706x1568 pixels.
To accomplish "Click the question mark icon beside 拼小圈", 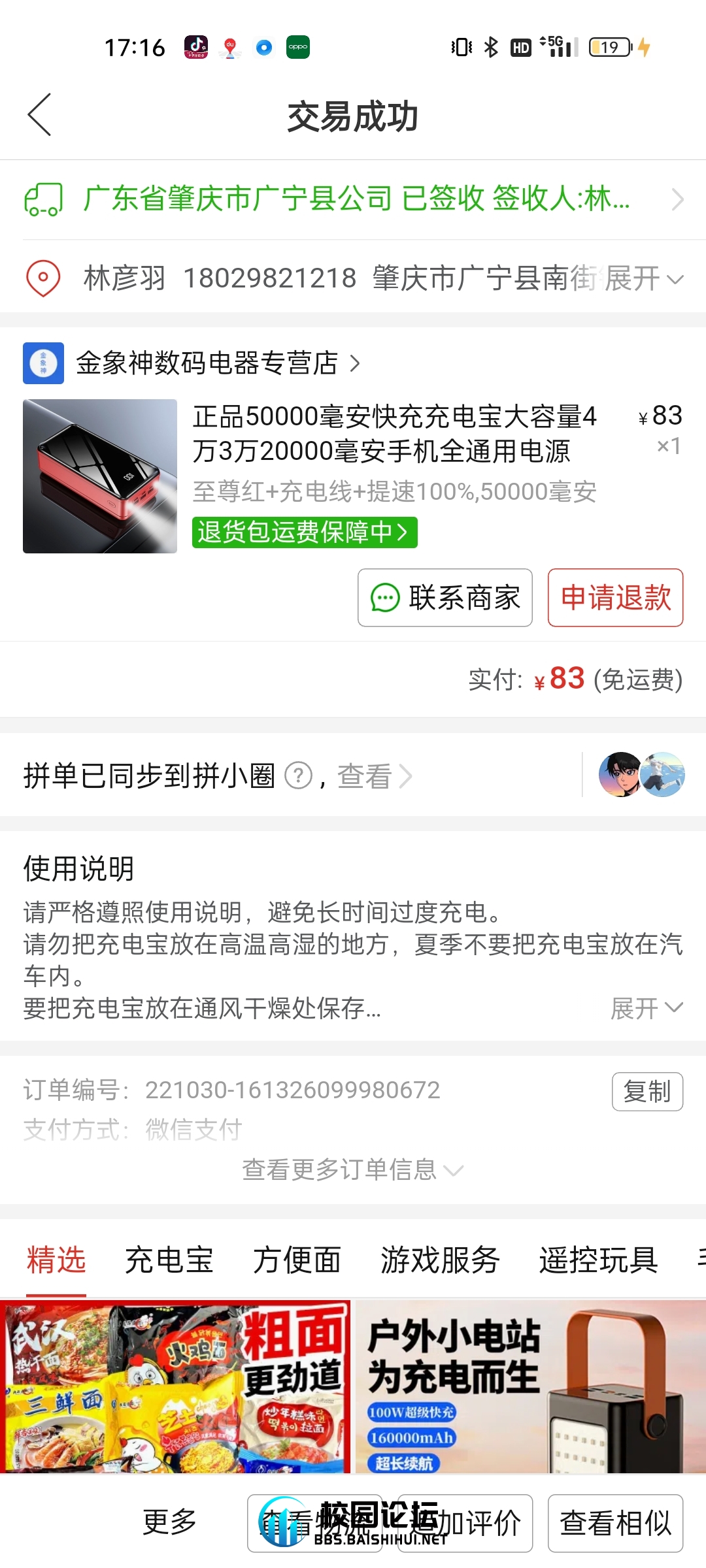I will point(298,777).
